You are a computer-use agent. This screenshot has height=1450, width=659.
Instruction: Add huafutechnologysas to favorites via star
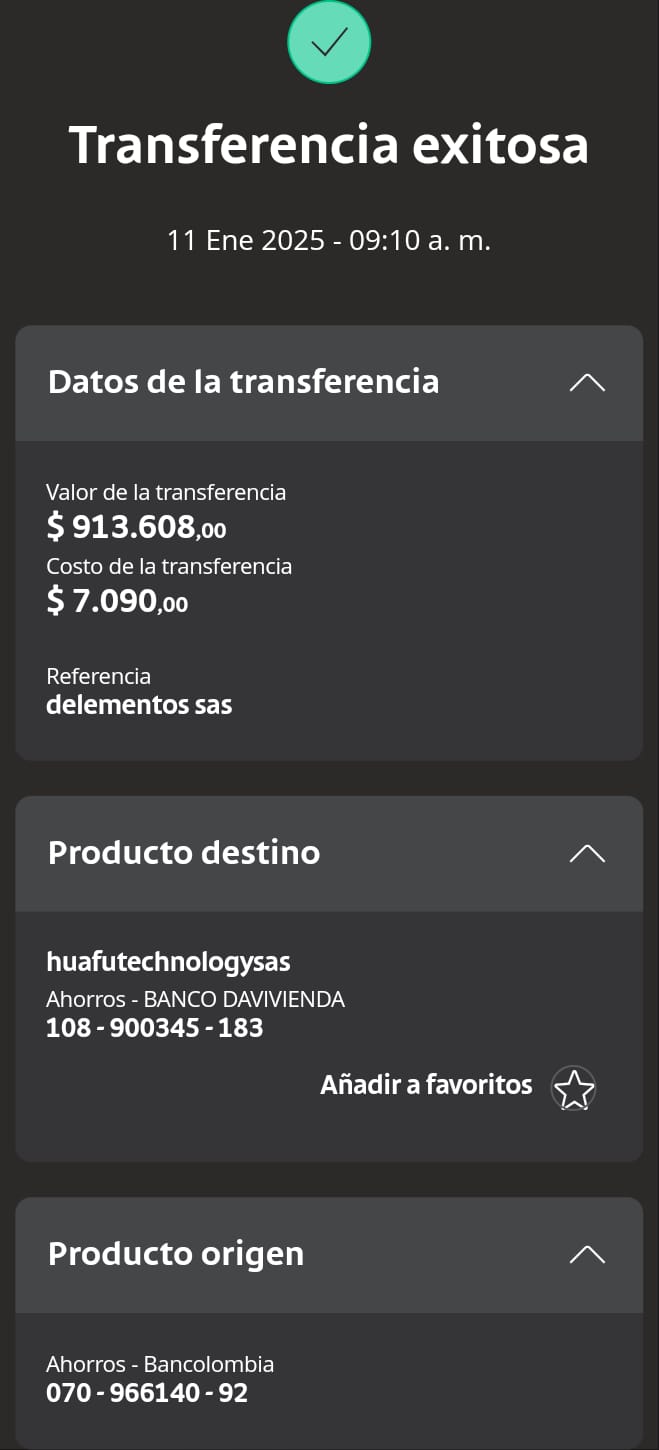point(574,1088)
